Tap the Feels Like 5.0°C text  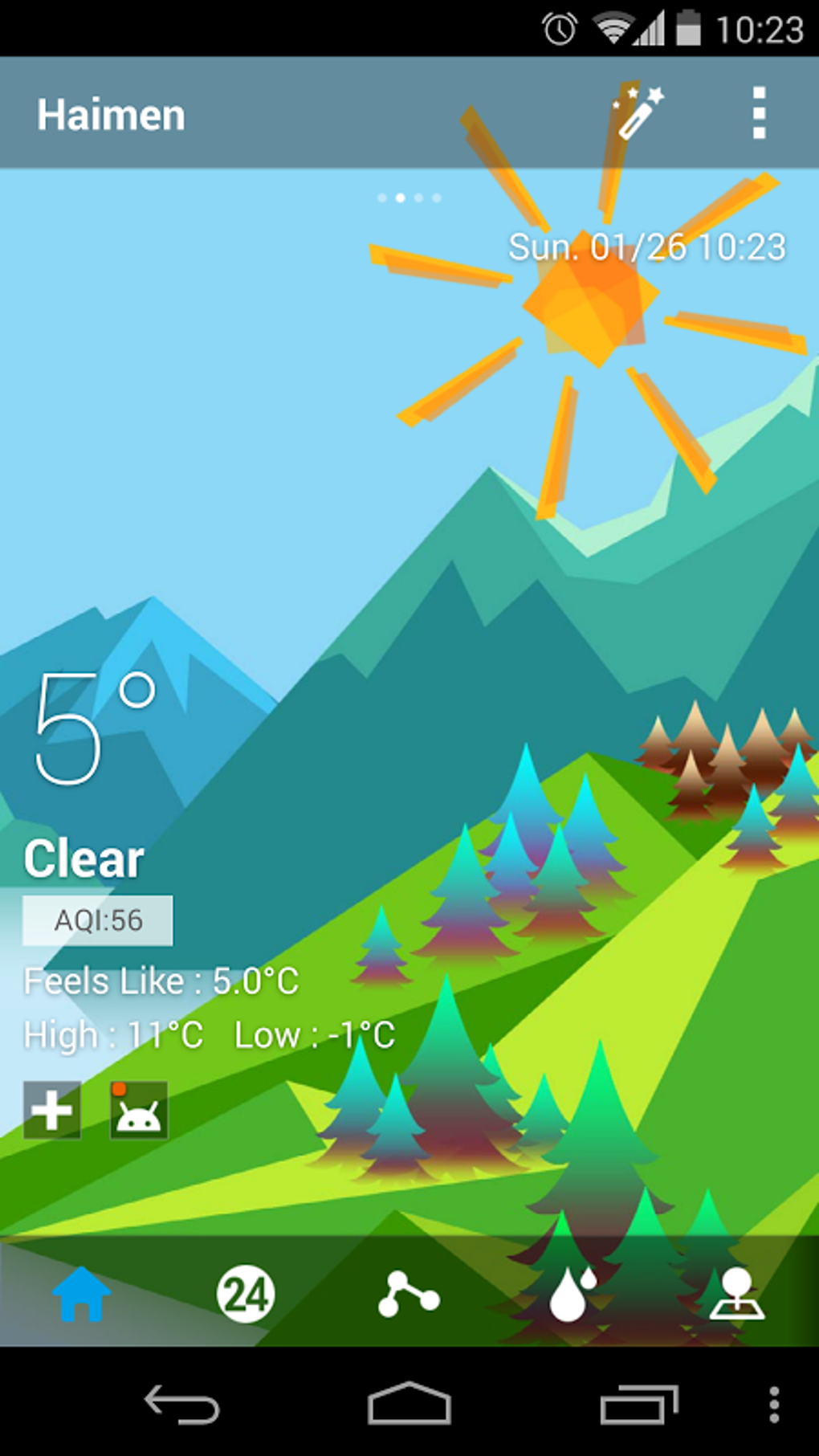161,981
